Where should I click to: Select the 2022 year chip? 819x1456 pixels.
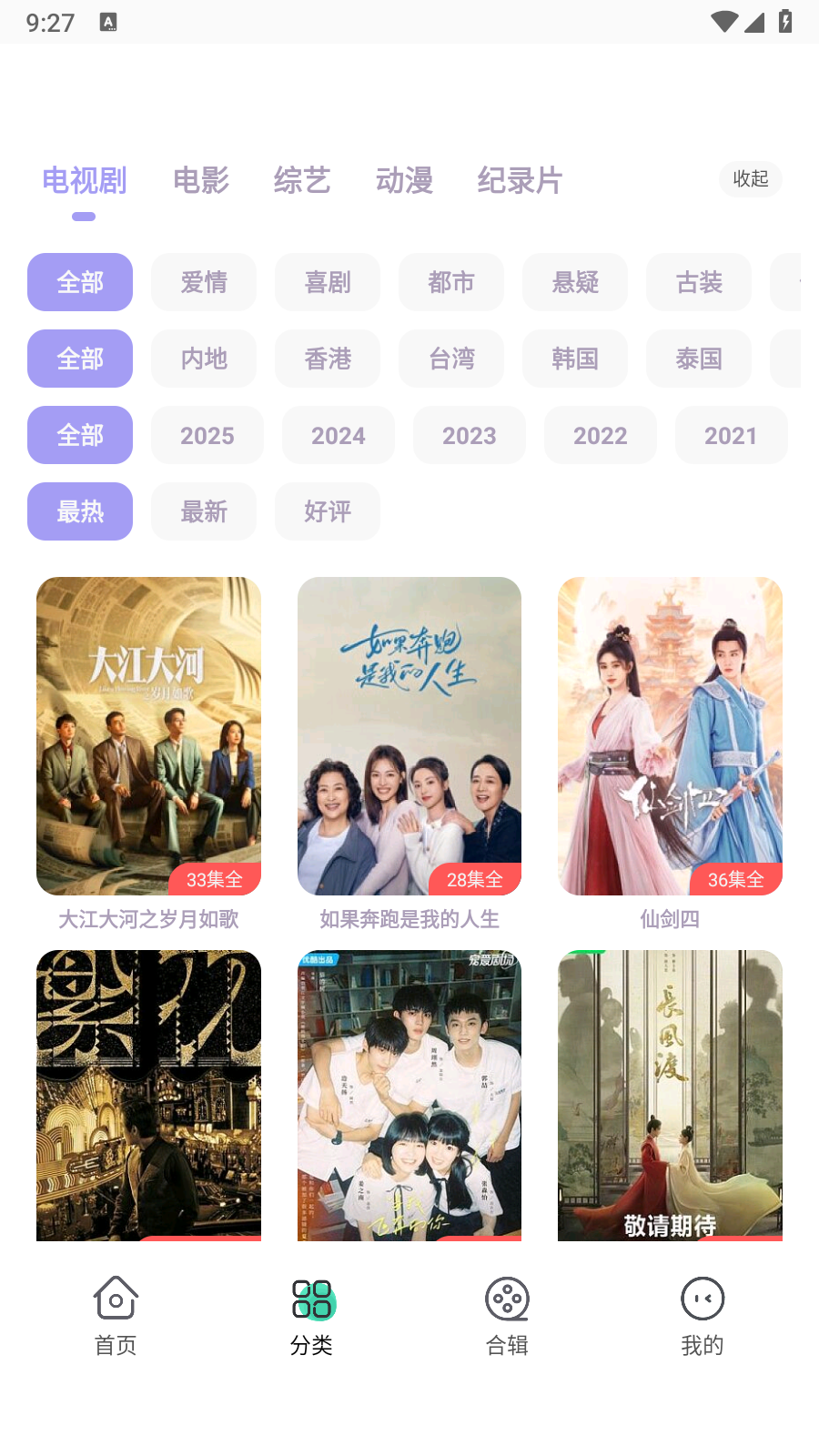[x=601, y=435]
